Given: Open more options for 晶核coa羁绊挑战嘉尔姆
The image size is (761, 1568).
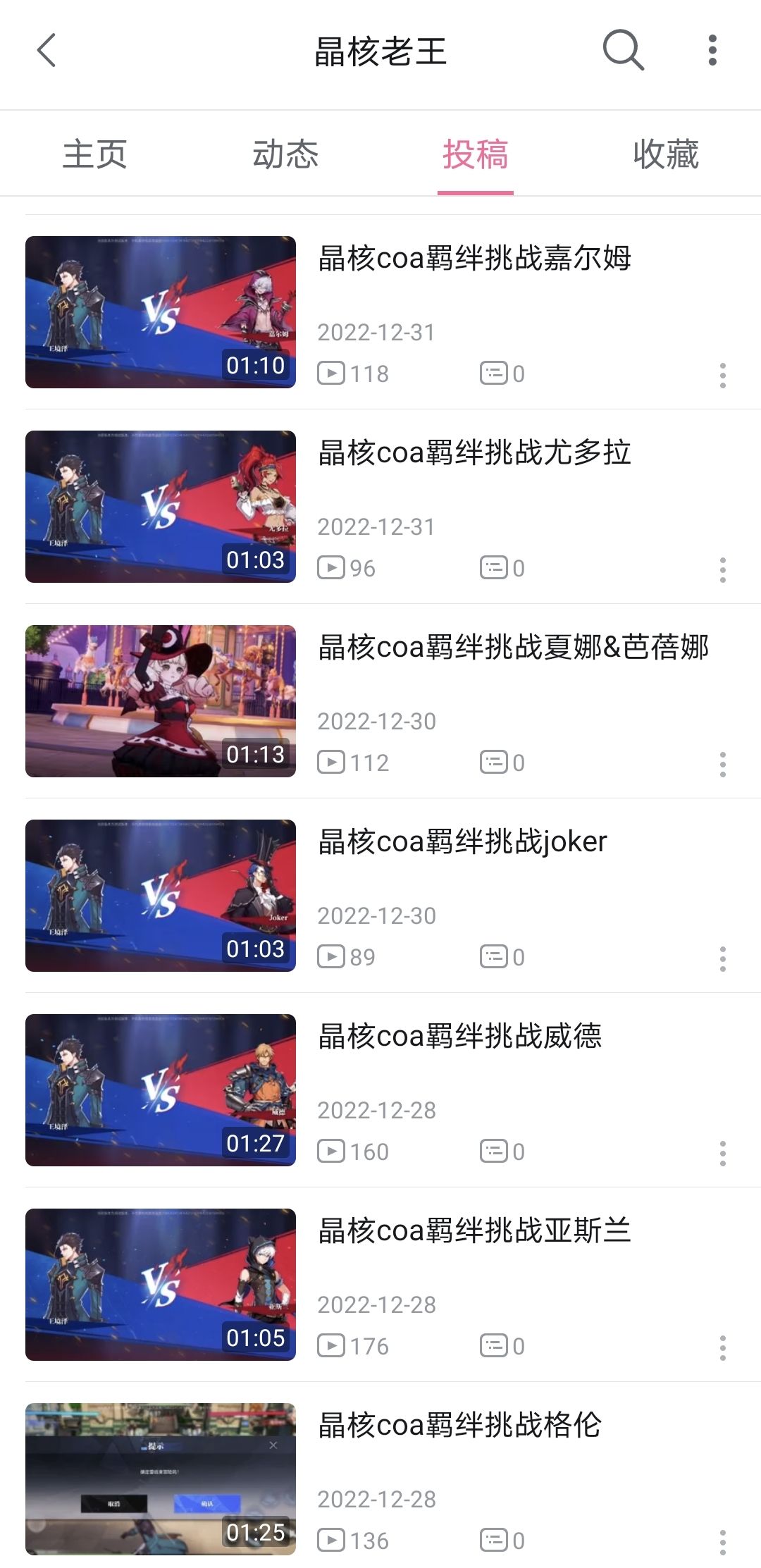Looking at the screenshot, I should coord(722,375).
